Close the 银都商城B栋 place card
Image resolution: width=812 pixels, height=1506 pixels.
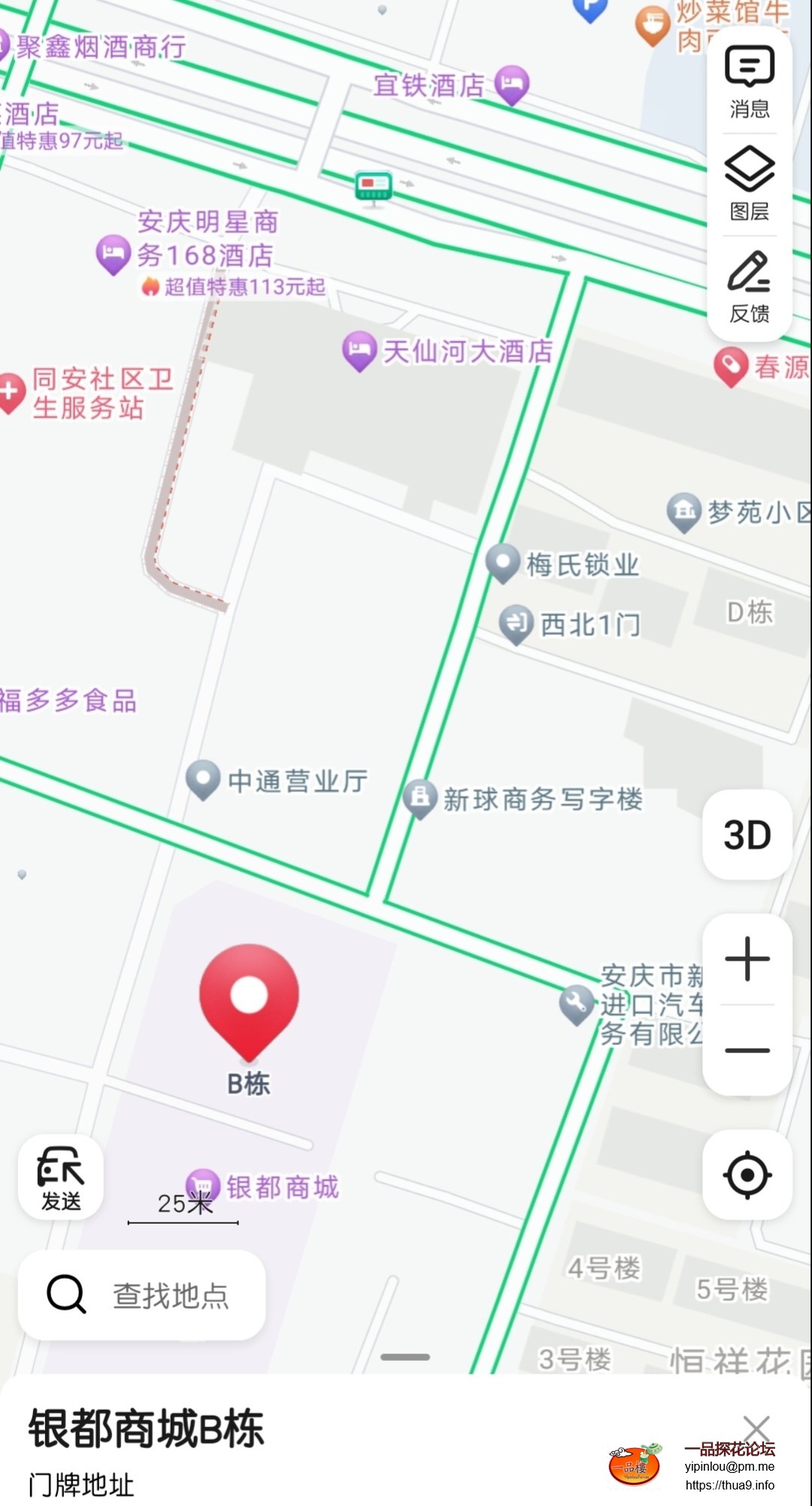pyautogui.click(x=756, y=1428)
